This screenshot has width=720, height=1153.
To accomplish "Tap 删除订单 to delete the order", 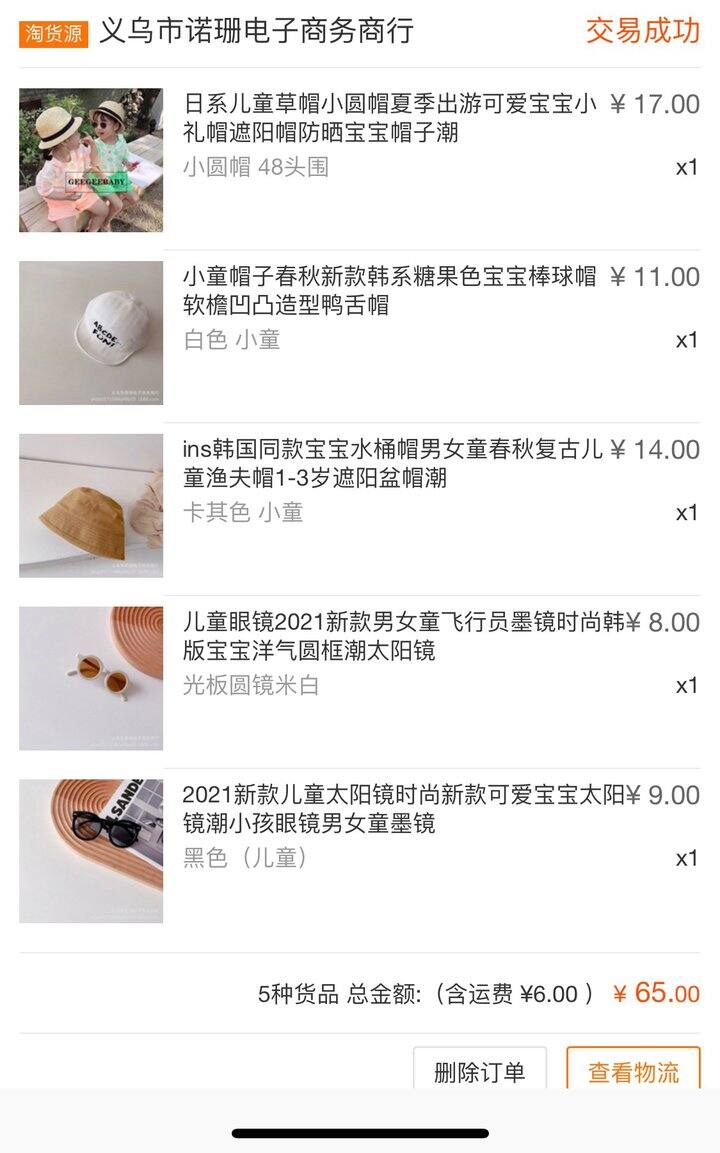I will tap(480, 1070).
